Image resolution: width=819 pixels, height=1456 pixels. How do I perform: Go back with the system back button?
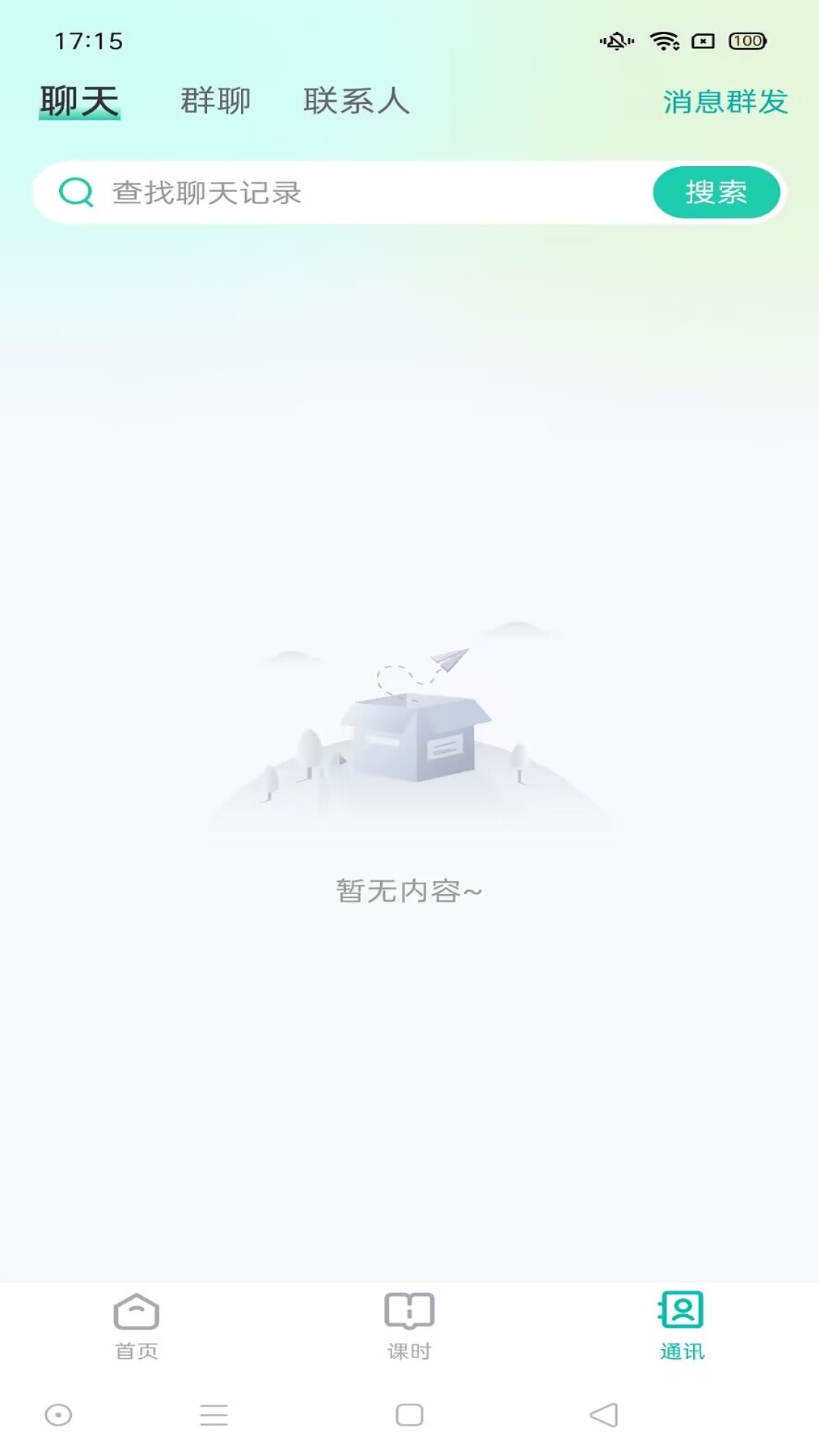[604, 1415]
